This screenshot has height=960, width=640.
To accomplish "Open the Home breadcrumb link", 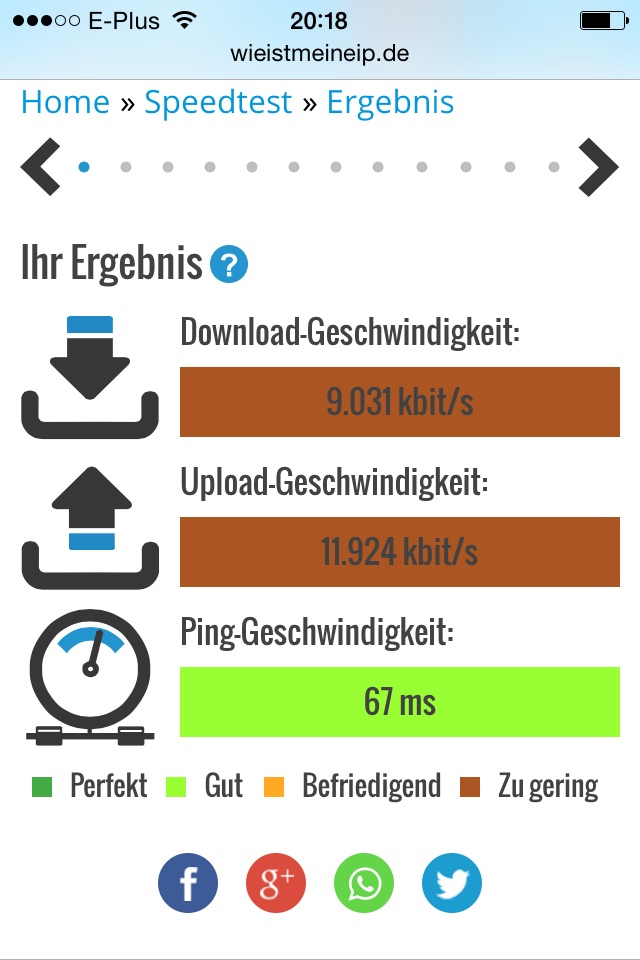I will pos(65,103).
